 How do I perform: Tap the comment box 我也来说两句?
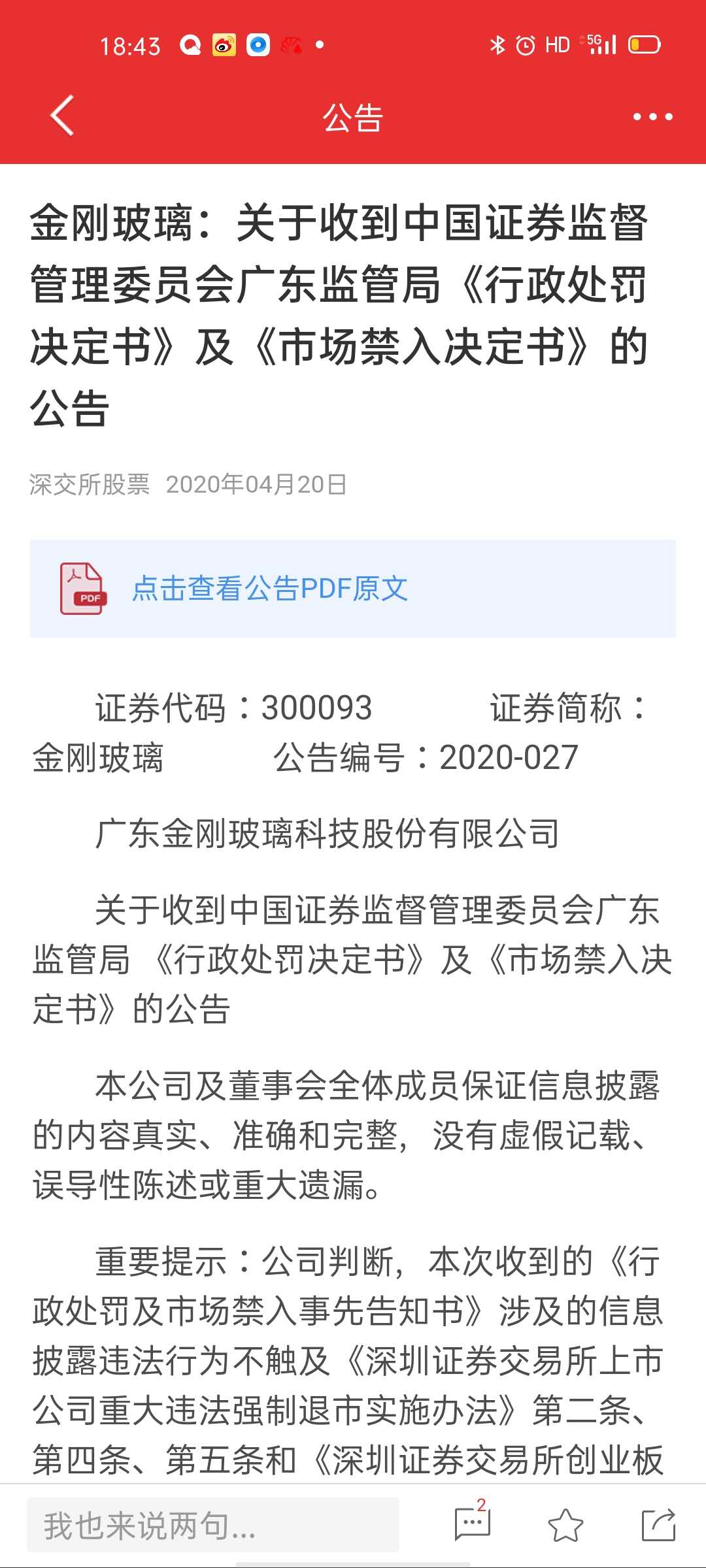point(212,1526)
